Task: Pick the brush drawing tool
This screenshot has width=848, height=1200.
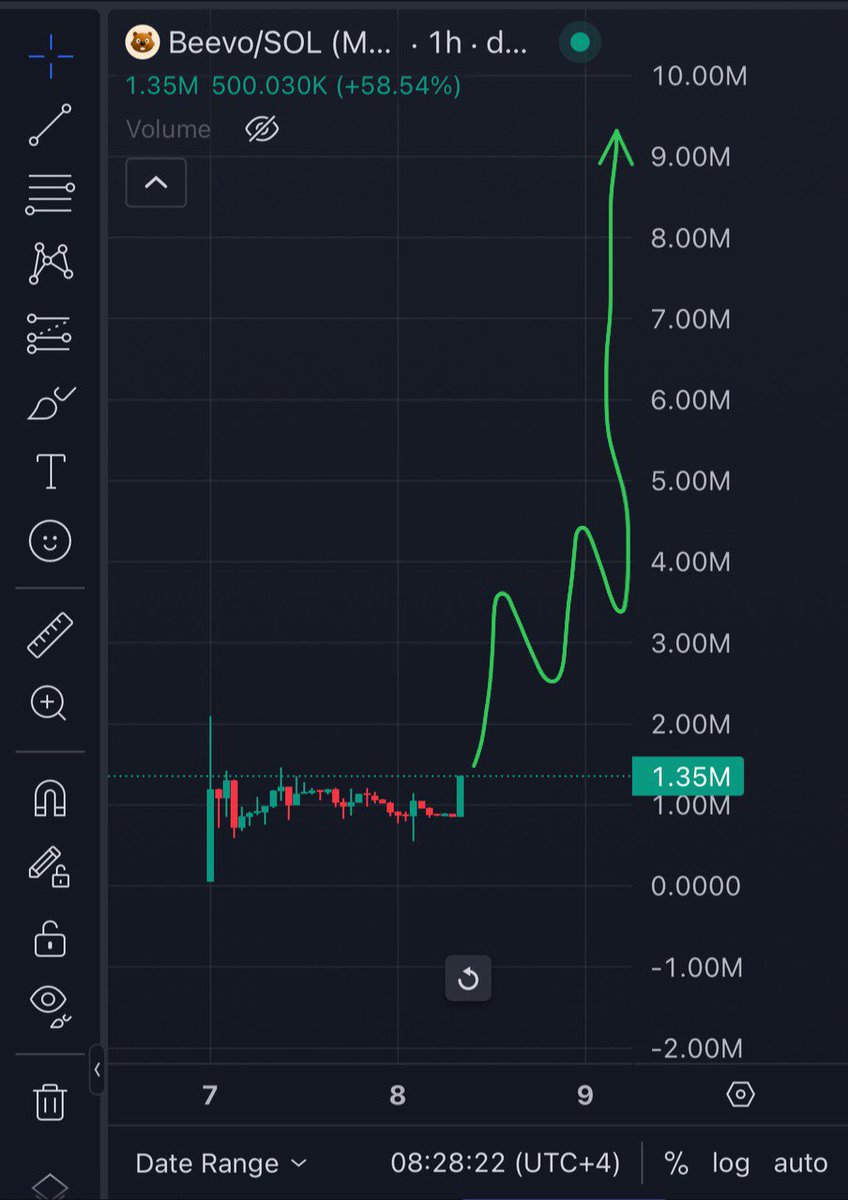Action: coord(50,404)
